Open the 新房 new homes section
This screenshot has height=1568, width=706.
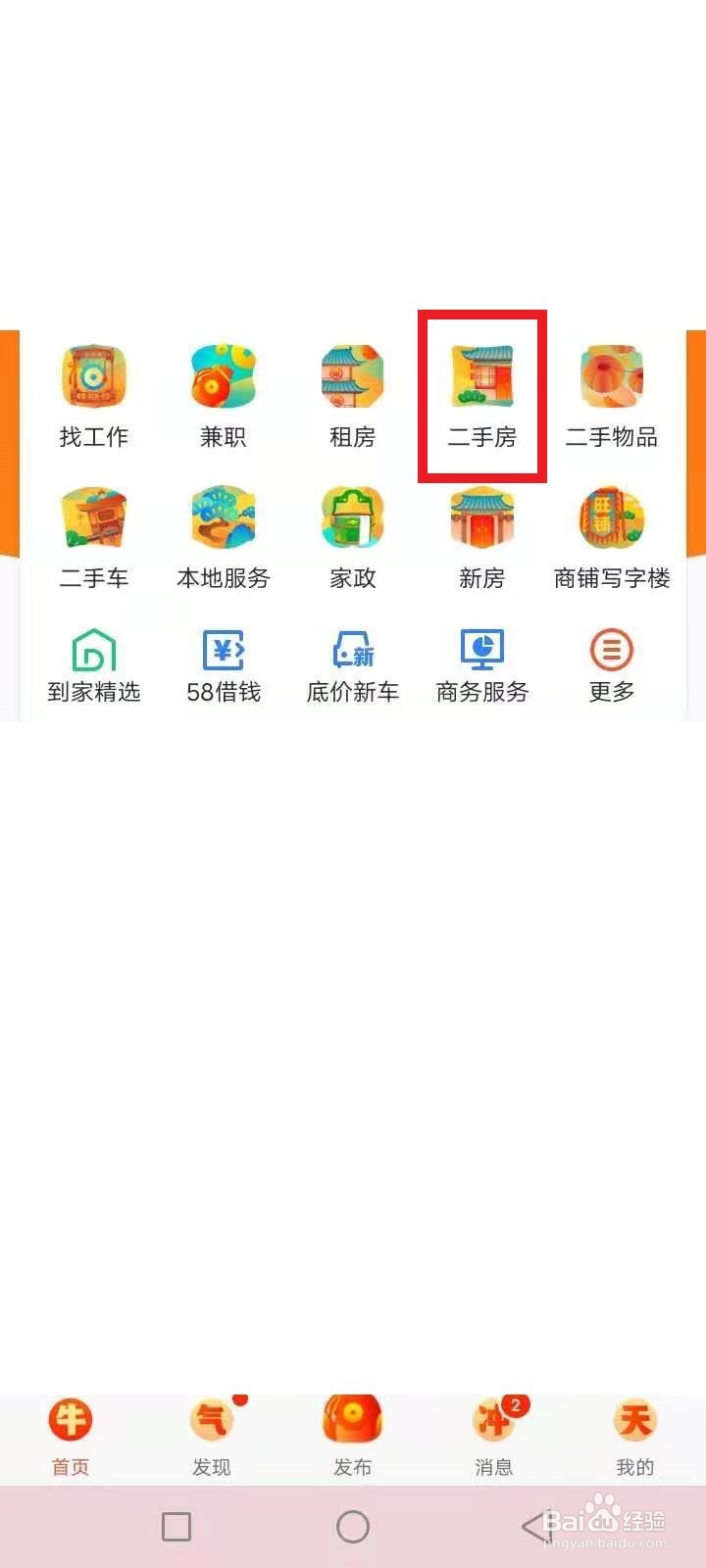point(481,534)
